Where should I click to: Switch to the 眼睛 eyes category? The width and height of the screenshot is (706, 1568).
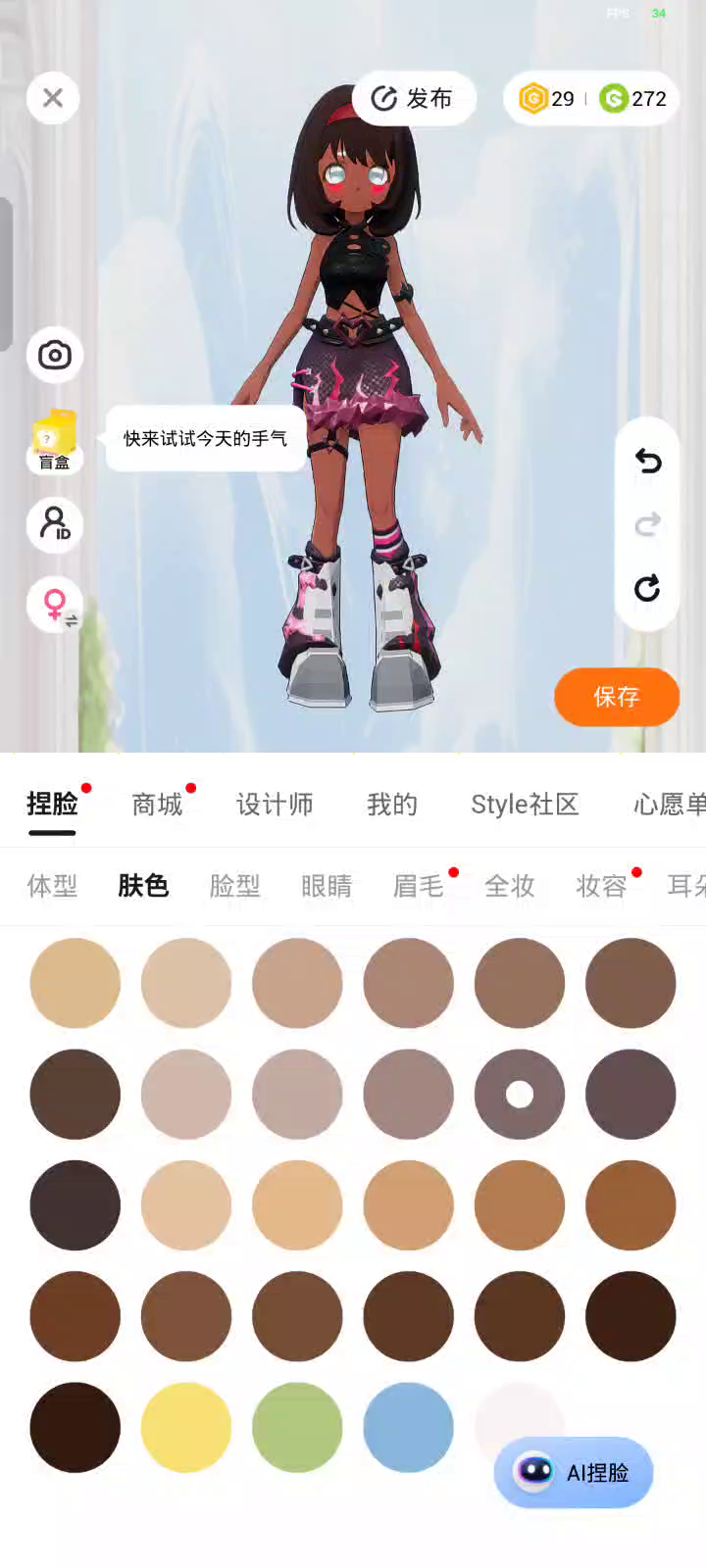[x=327, y=886]
